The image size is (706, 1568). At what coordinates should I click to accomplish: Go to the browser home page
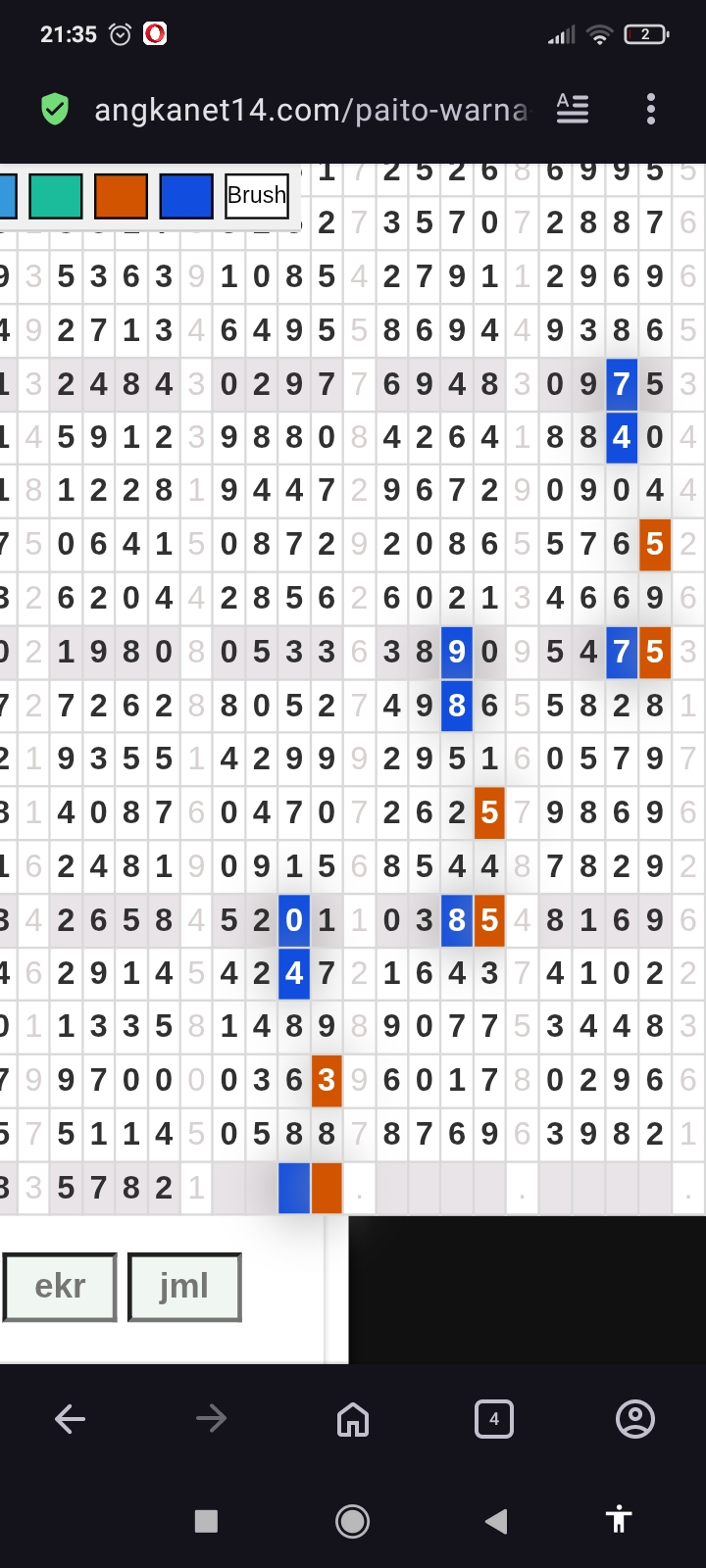(x=353, y=1418)
